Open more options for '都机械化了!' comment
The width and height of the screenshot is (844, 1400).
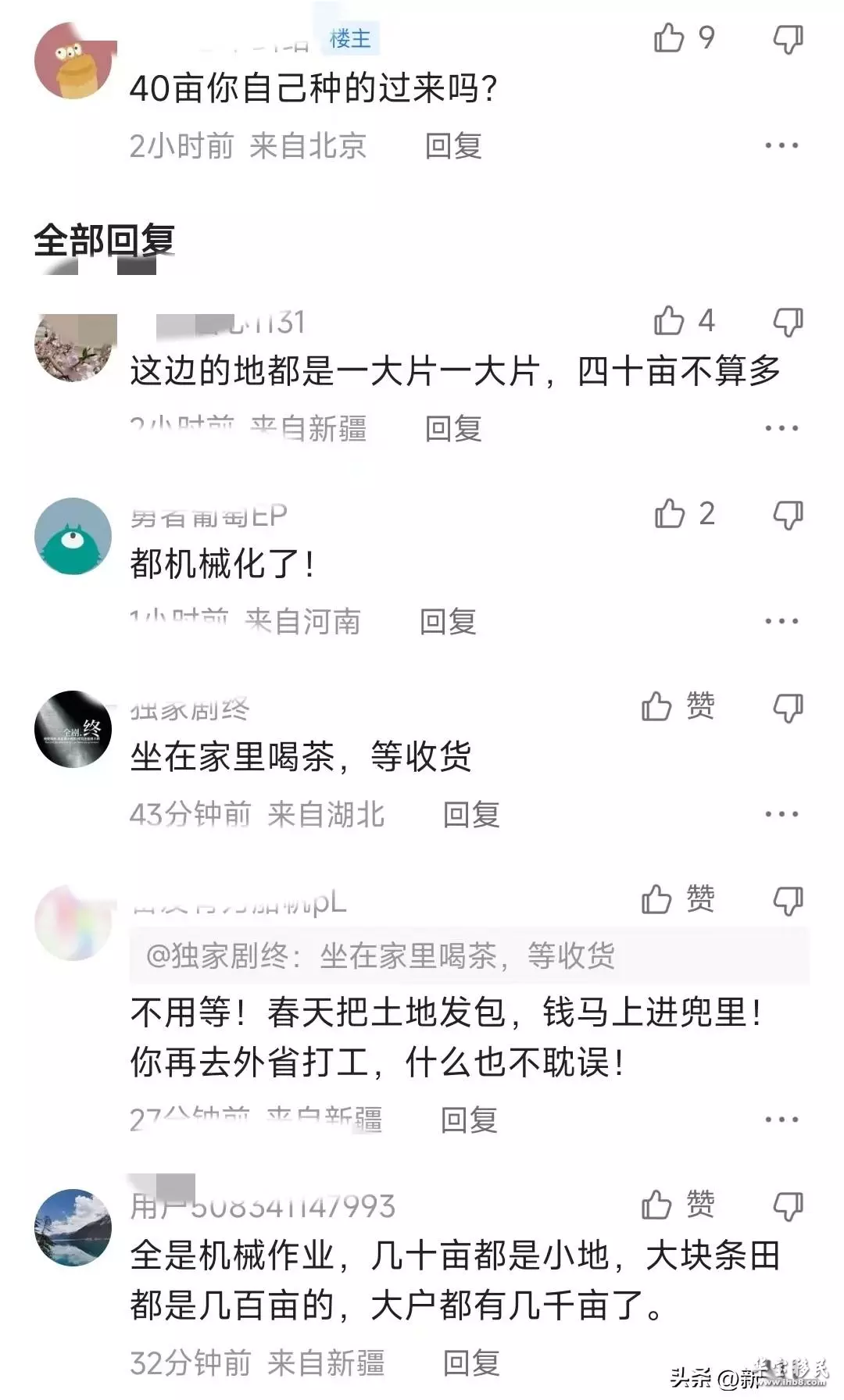tap(781, 621)
